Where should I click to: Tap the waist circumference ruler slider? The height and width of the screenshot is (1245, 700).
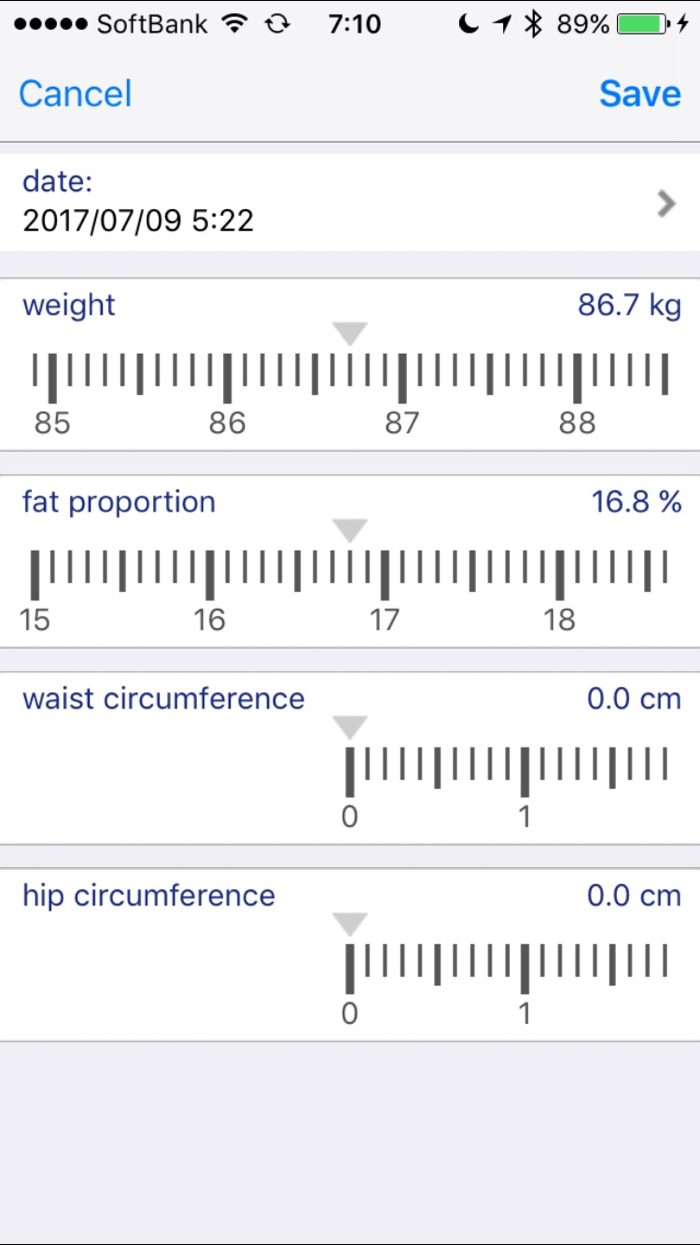[x=505, y=773]
